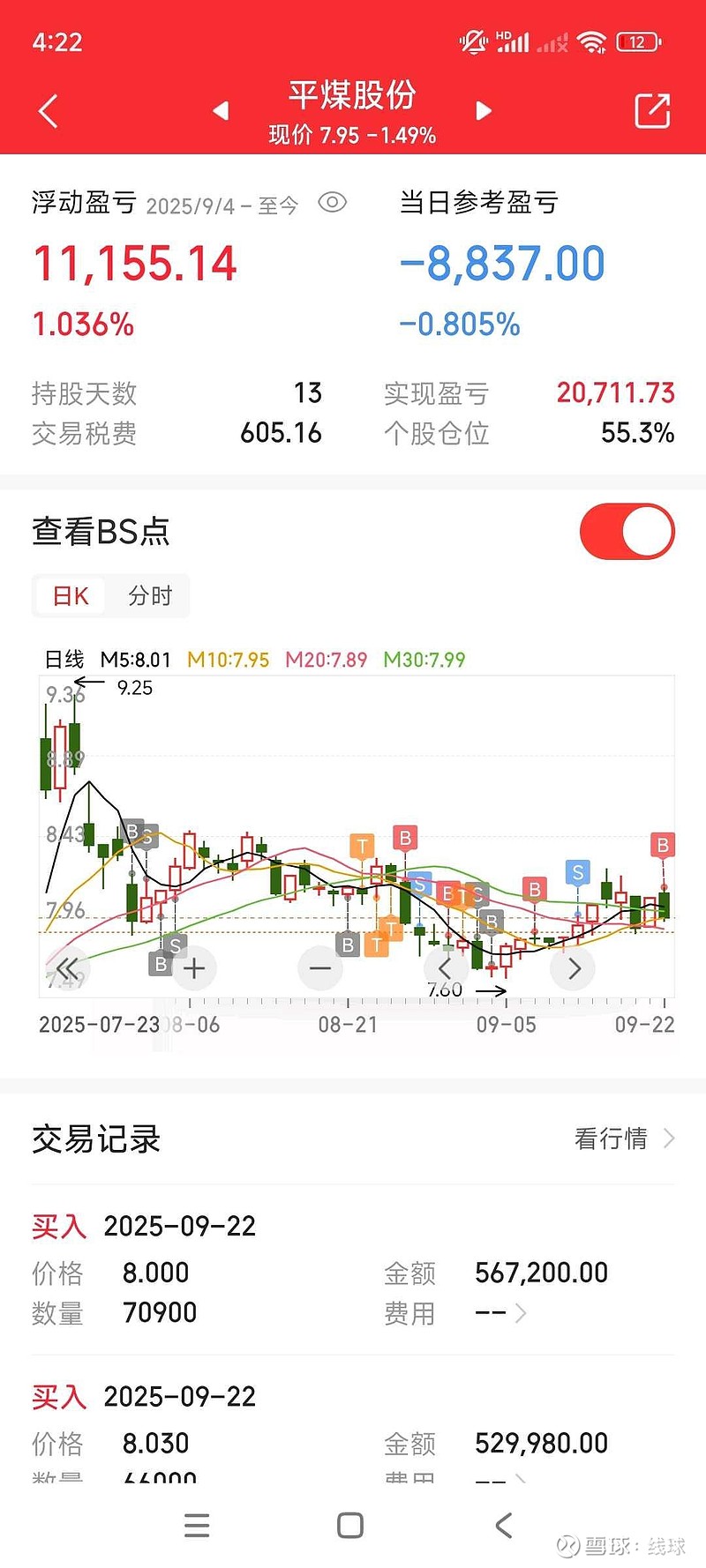Zoom in on the K-line chart
Image resolution: width=706 pixels, height=1568 pixels.
194,968
